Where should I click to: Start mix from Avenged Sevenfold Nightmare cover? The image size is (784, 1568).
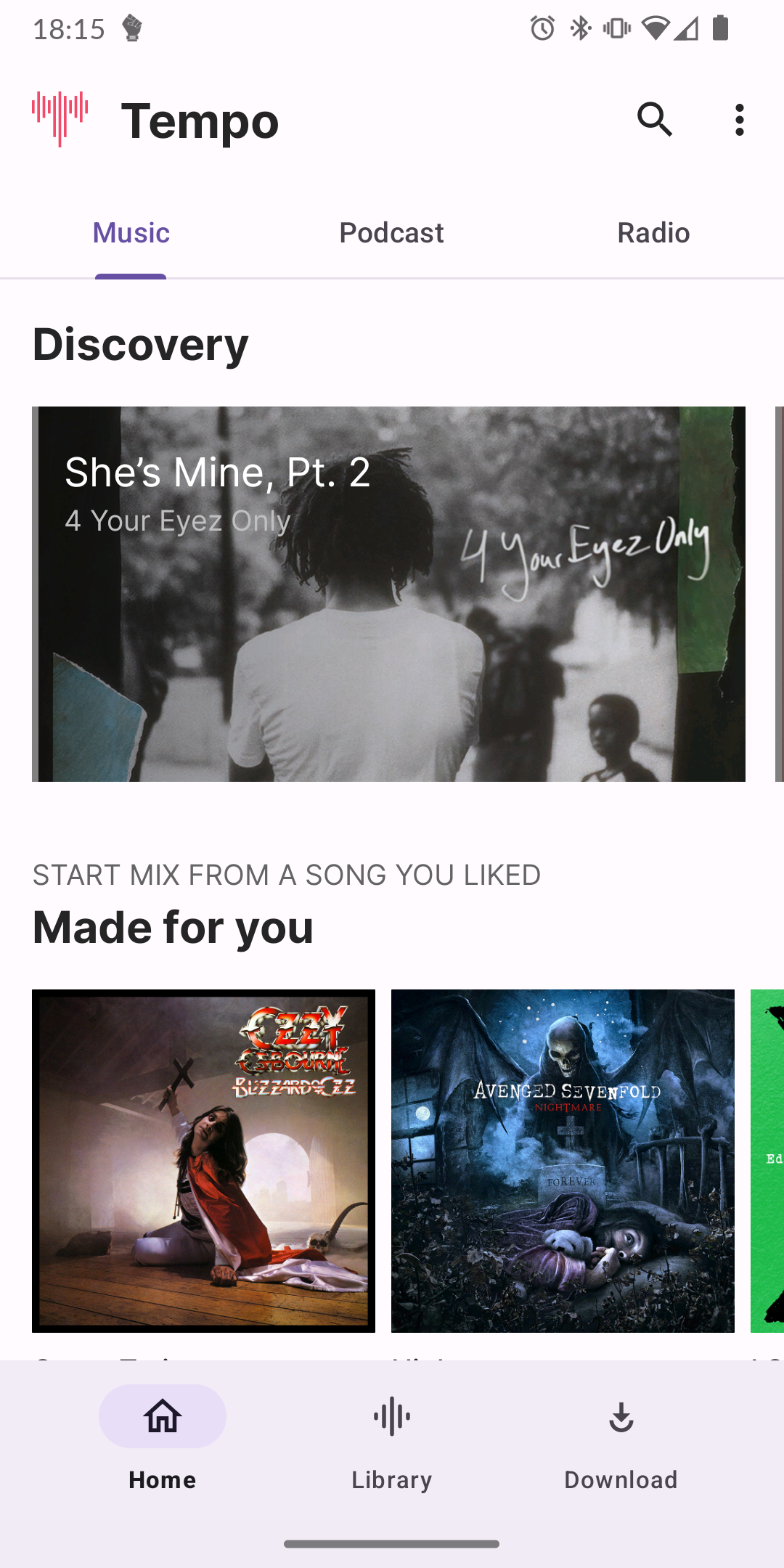(563, 1161)
